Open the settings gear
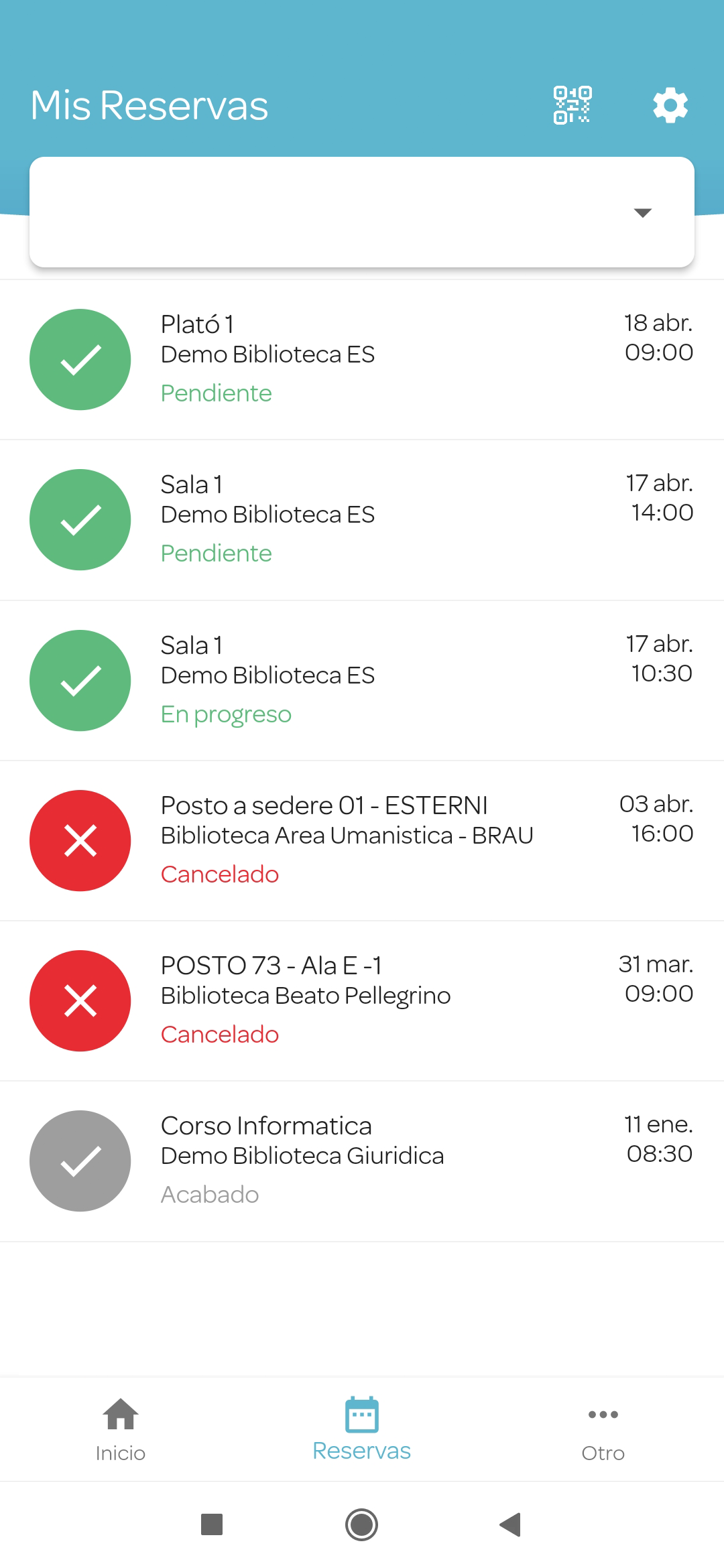The height and width of the screenshot is (1568, 724). tap(670, 105)
